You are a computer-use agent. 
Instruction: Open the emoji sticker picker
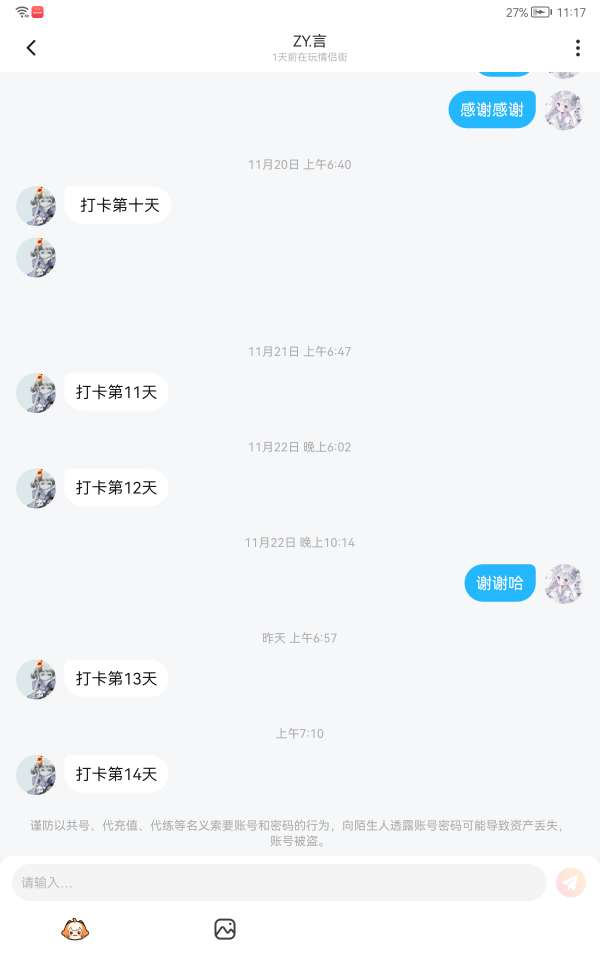[75, 929]
